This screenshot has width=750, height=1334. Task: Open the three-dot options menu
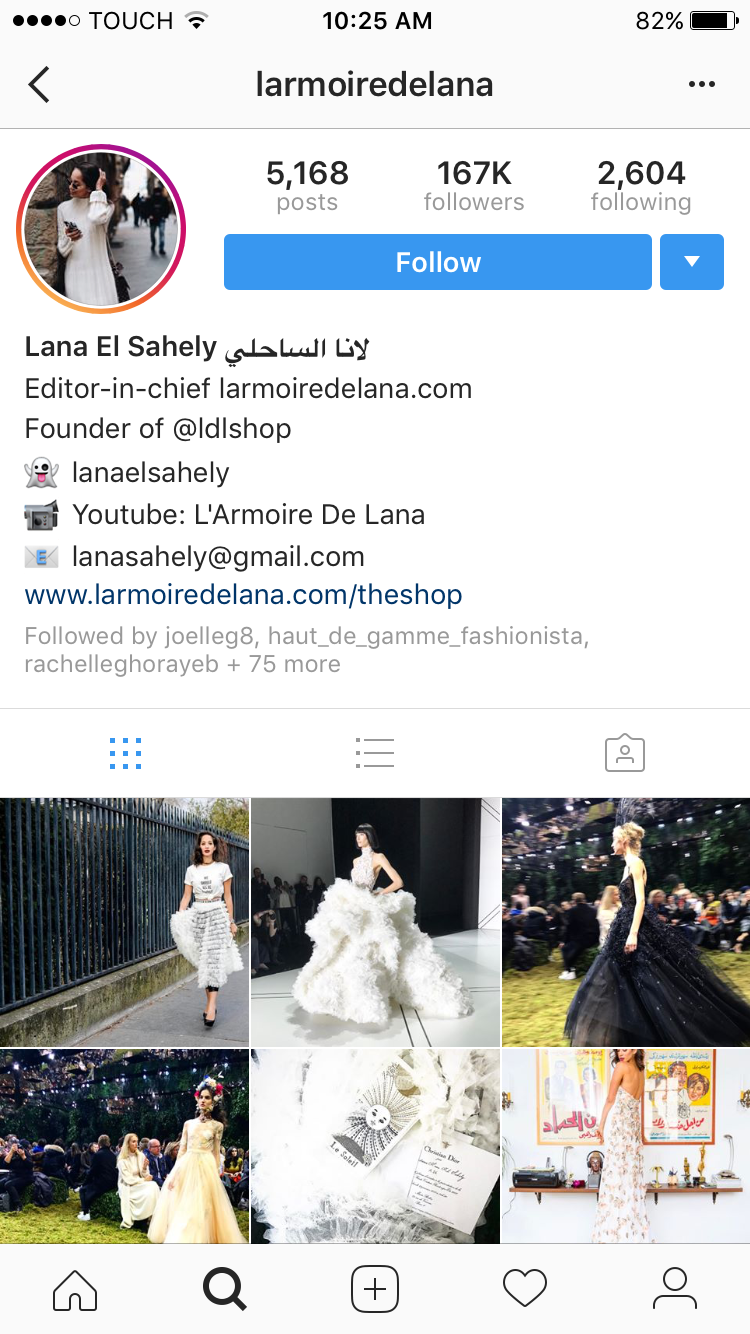702,84
